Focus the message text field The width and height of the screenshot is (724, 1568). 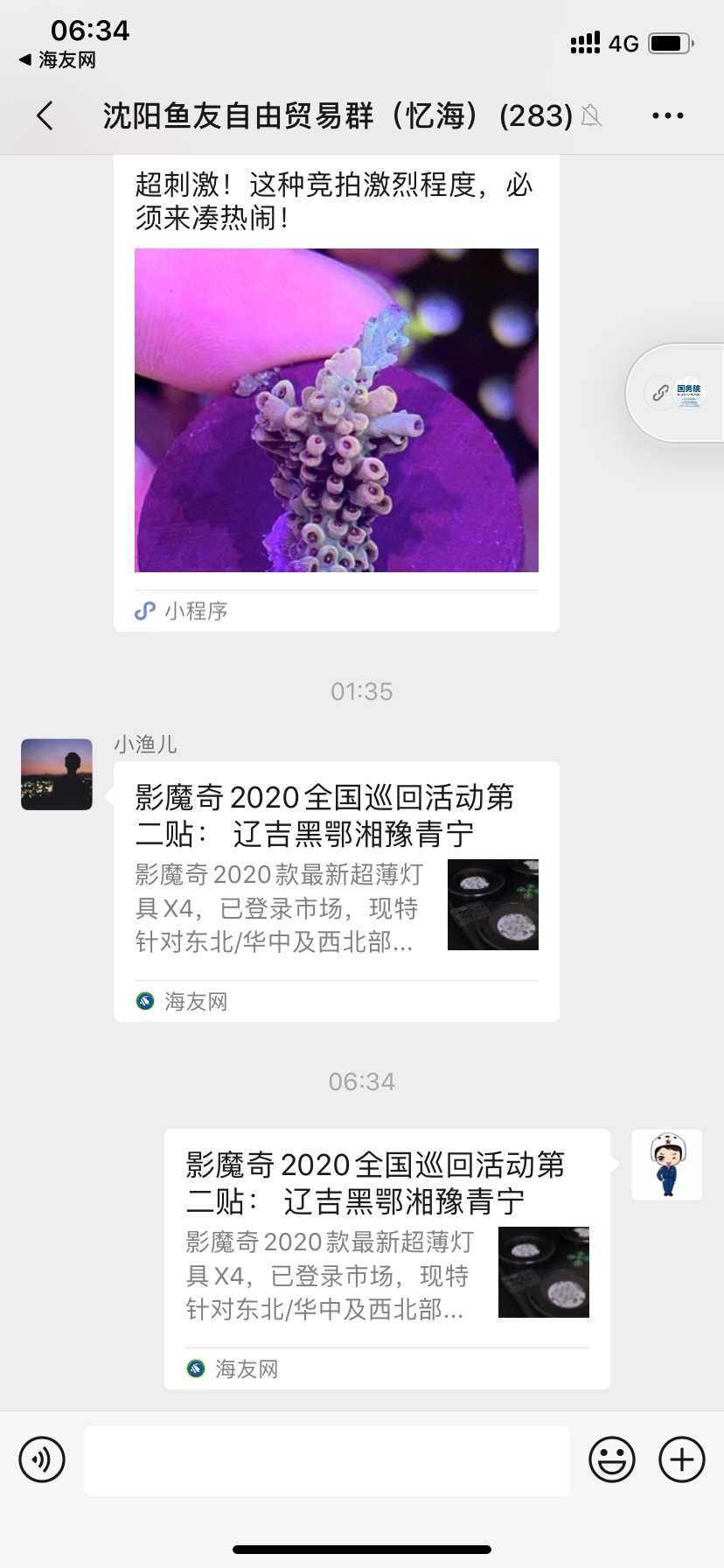click(327, 1461)
